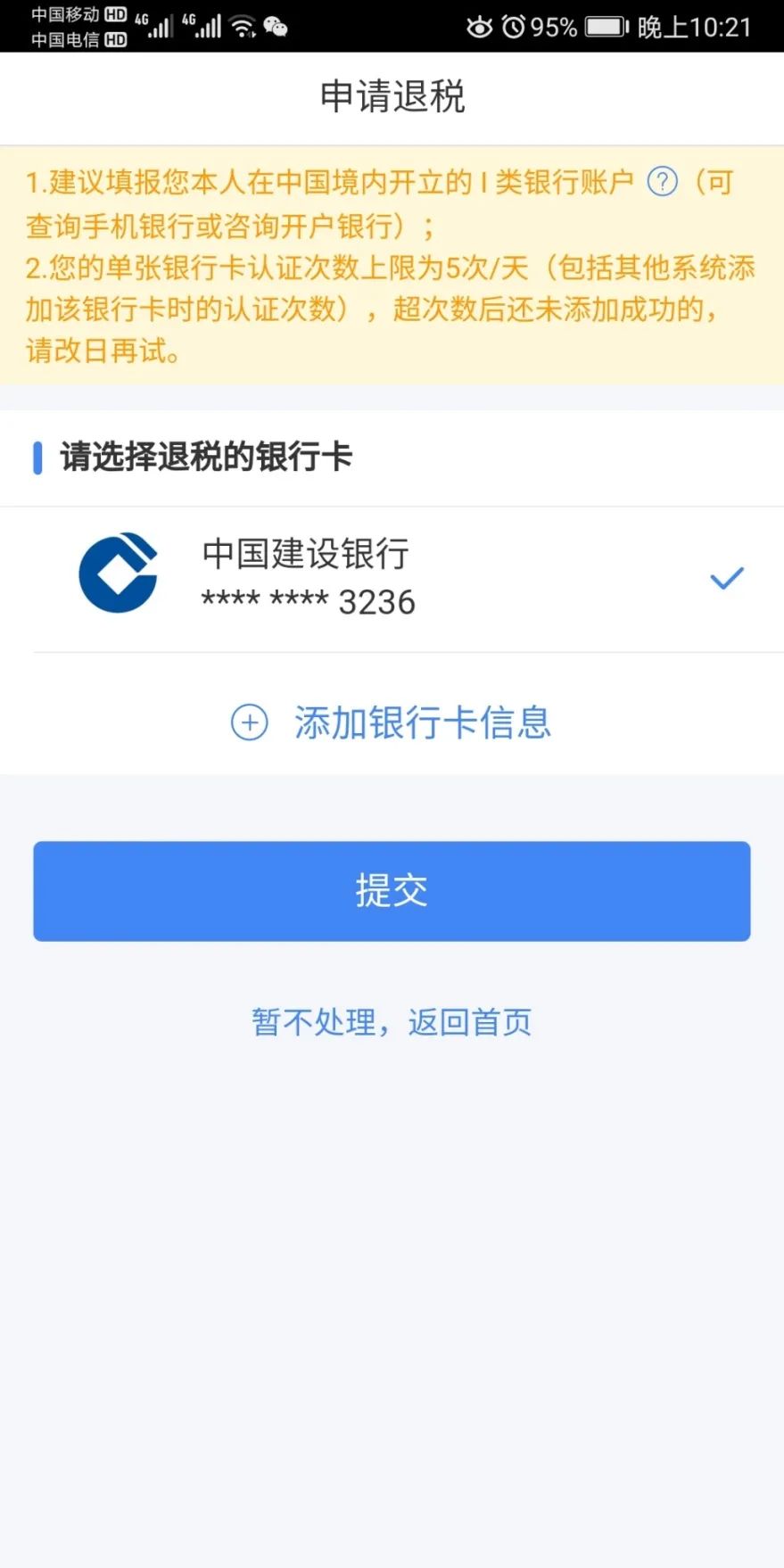
Task: Open the help icon for Class I bank accounts
Action: [662, 182]
